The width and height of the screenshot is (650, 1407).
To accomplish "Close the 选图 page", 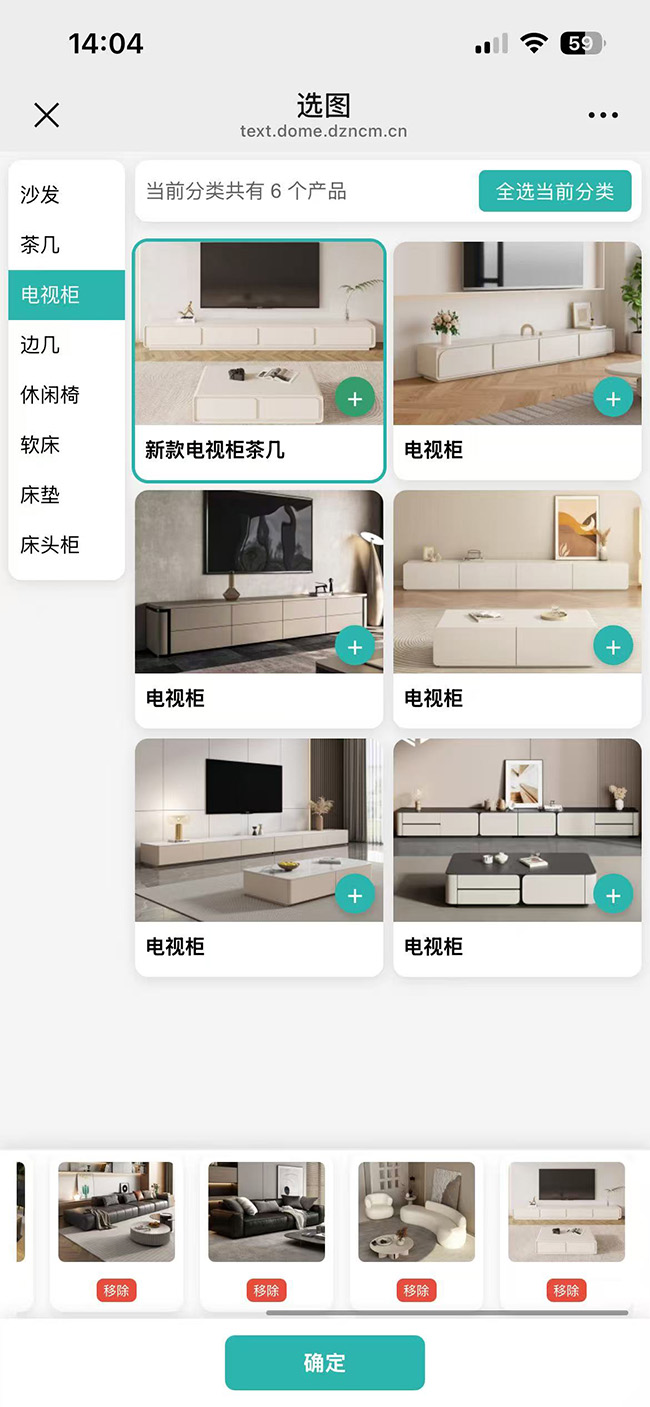I will click(x=46, y=115).
